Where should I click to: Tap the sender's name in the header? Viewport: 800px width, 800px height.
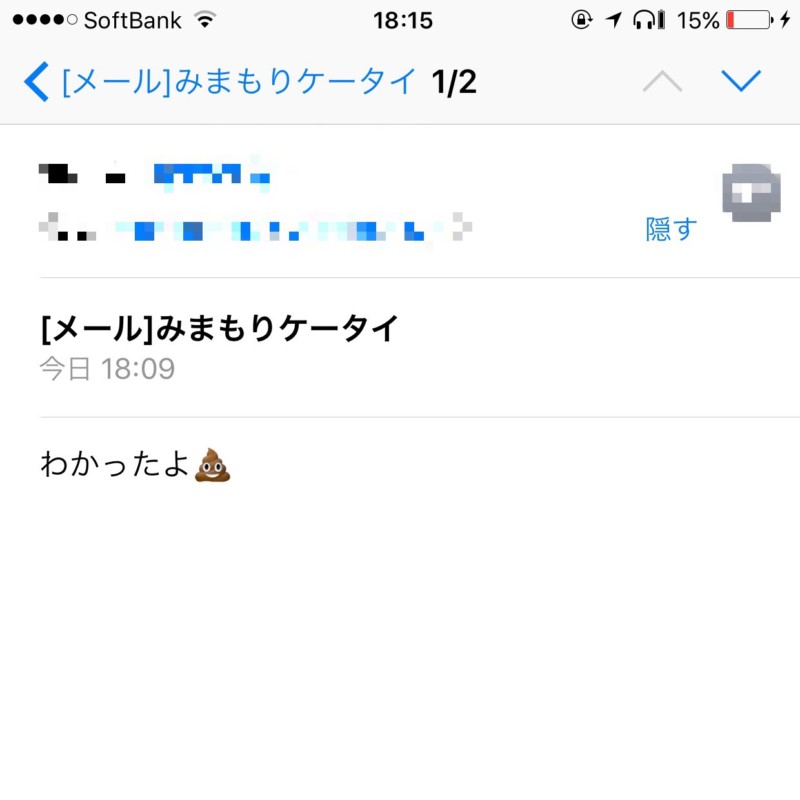pyautogui.click(x=212, y=176)
